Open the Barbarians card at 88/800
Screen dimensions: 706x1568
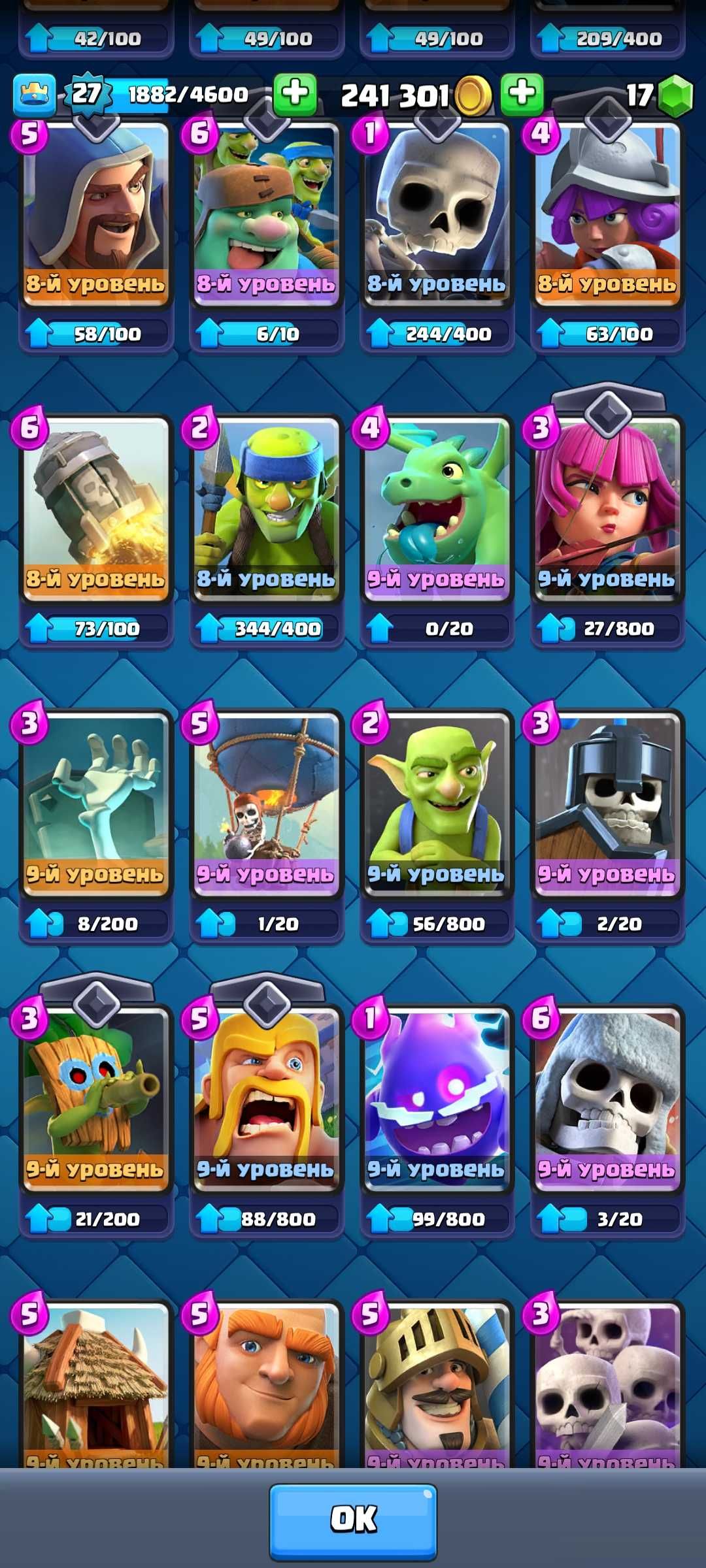266,1101
